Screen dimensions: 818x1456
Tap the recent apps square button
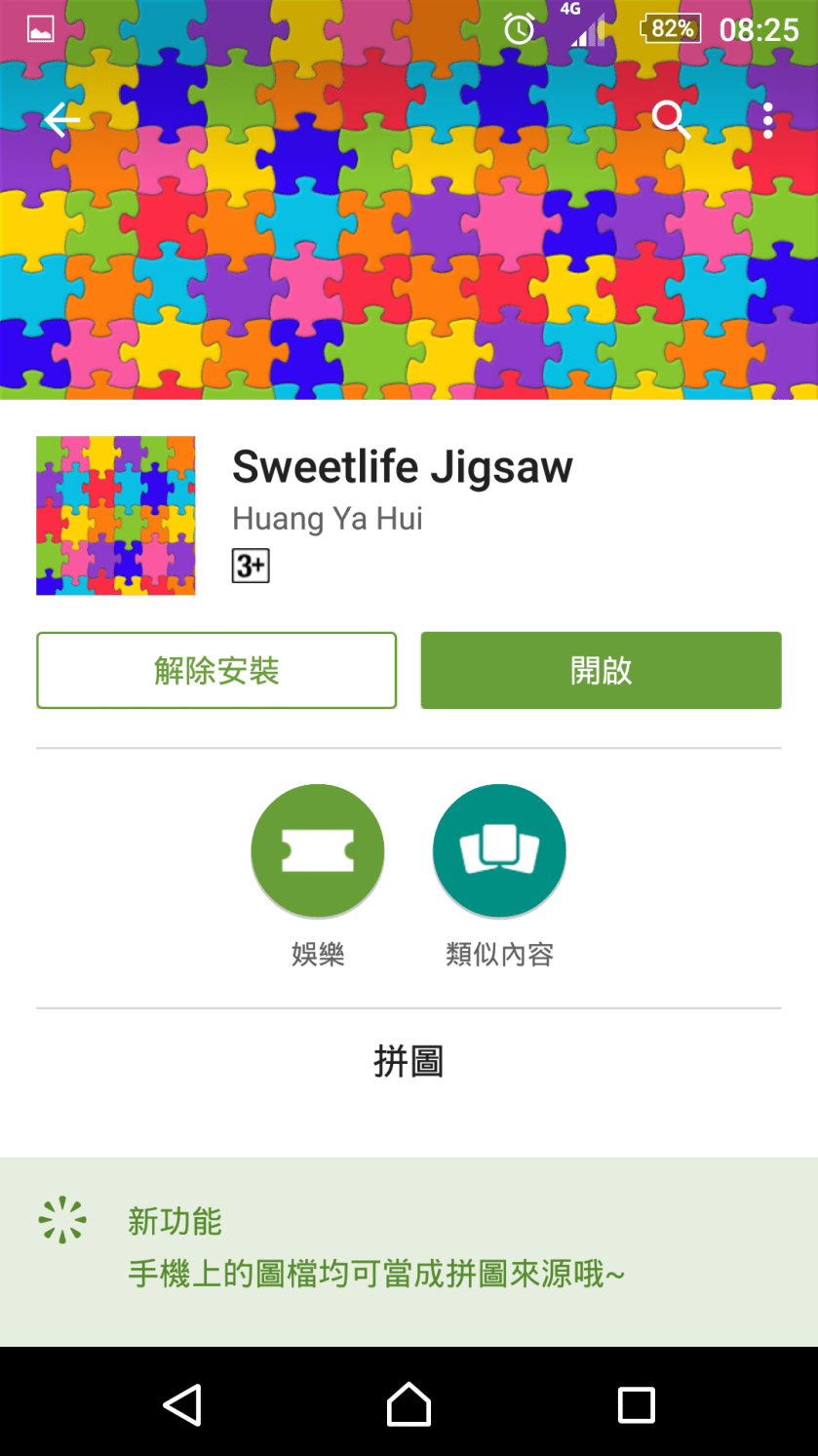[x=636, y=1405]
